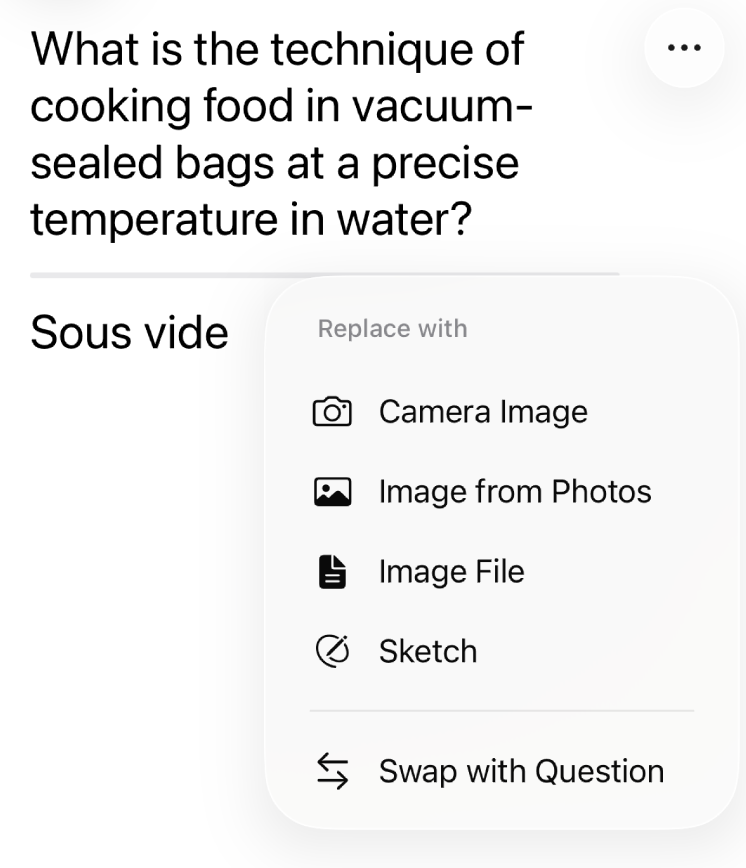Tap the Sous vide answer text

129,332
